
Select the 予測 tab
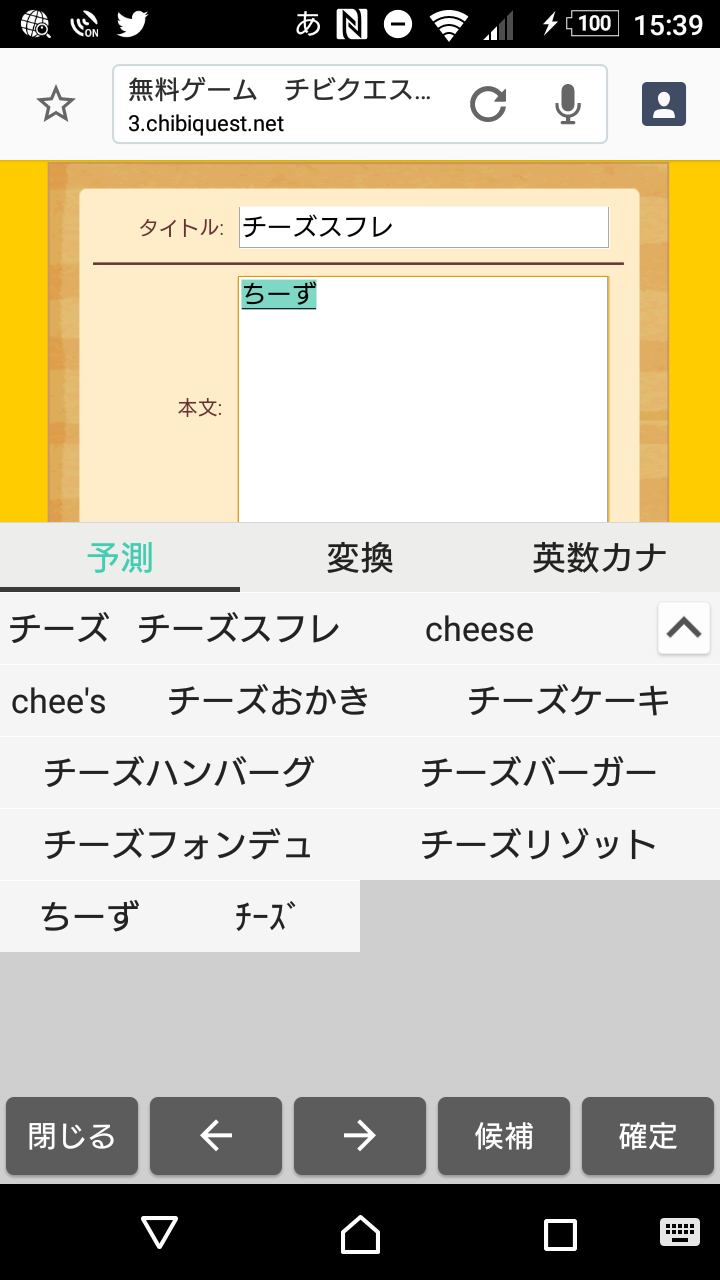120,558
